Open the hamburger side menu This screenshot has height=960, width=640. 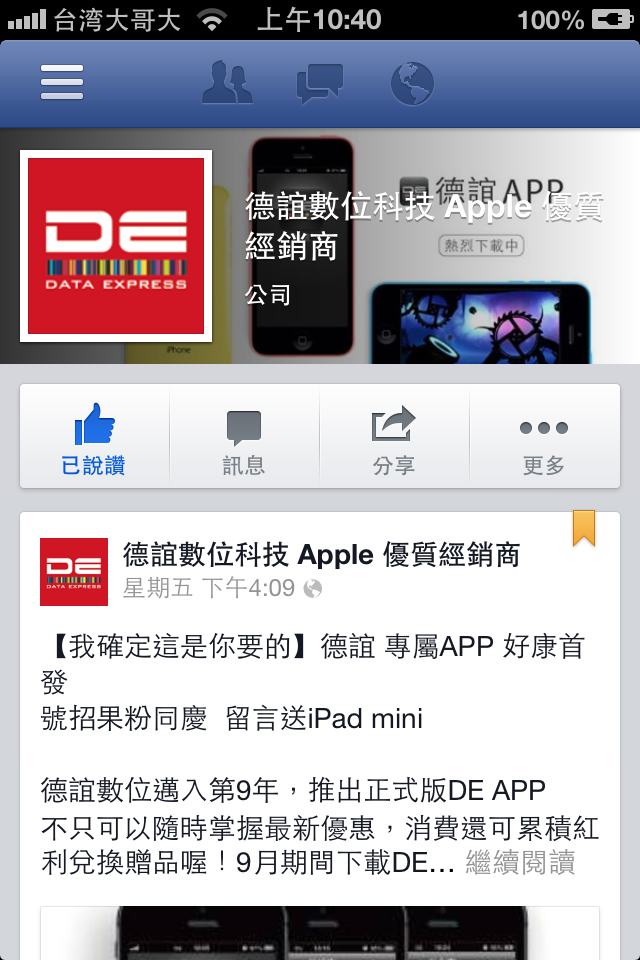[x=62, y=83]
